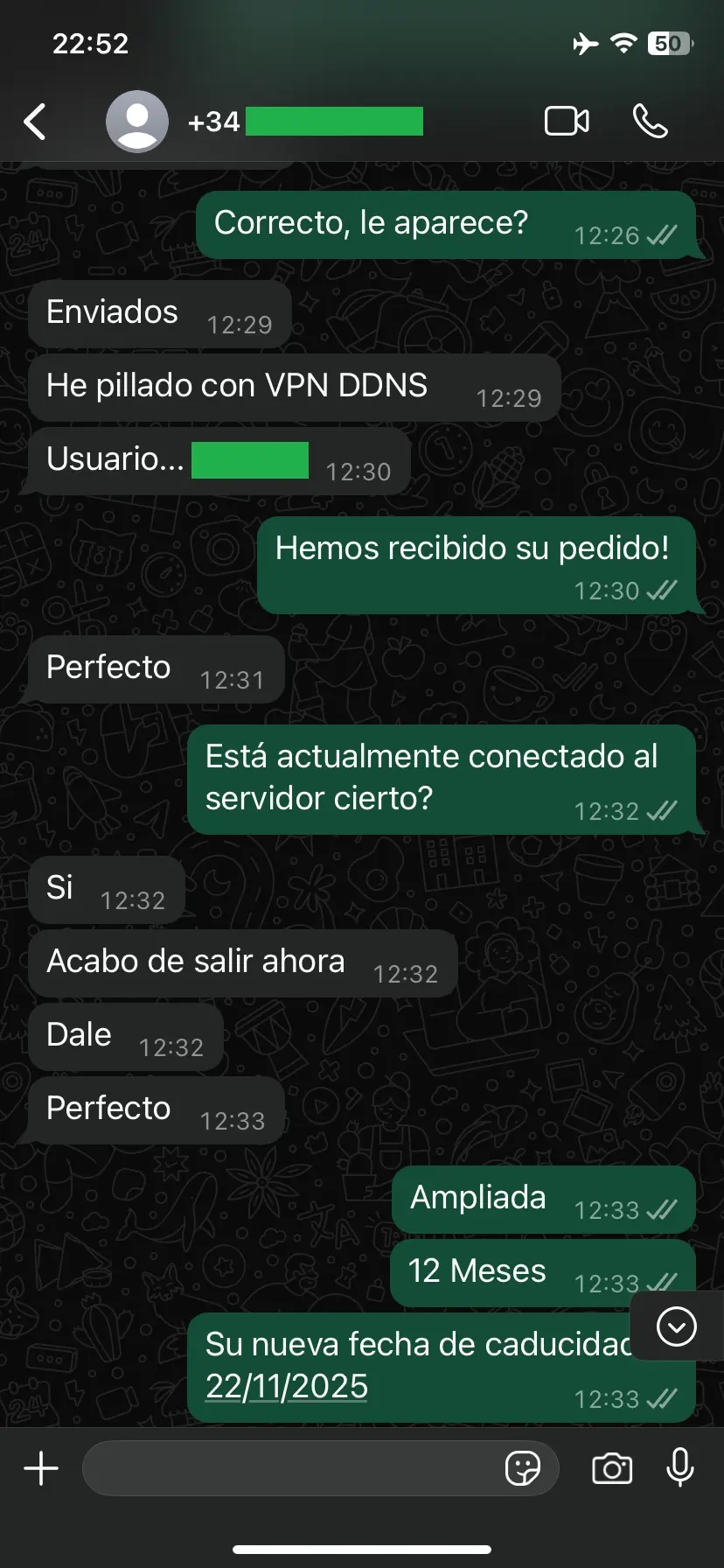Viewport: 724px width, 1568px height.
Task: Open the linked date 22/11/2025
Action: pyautogui.click(x=286, y=1386)
